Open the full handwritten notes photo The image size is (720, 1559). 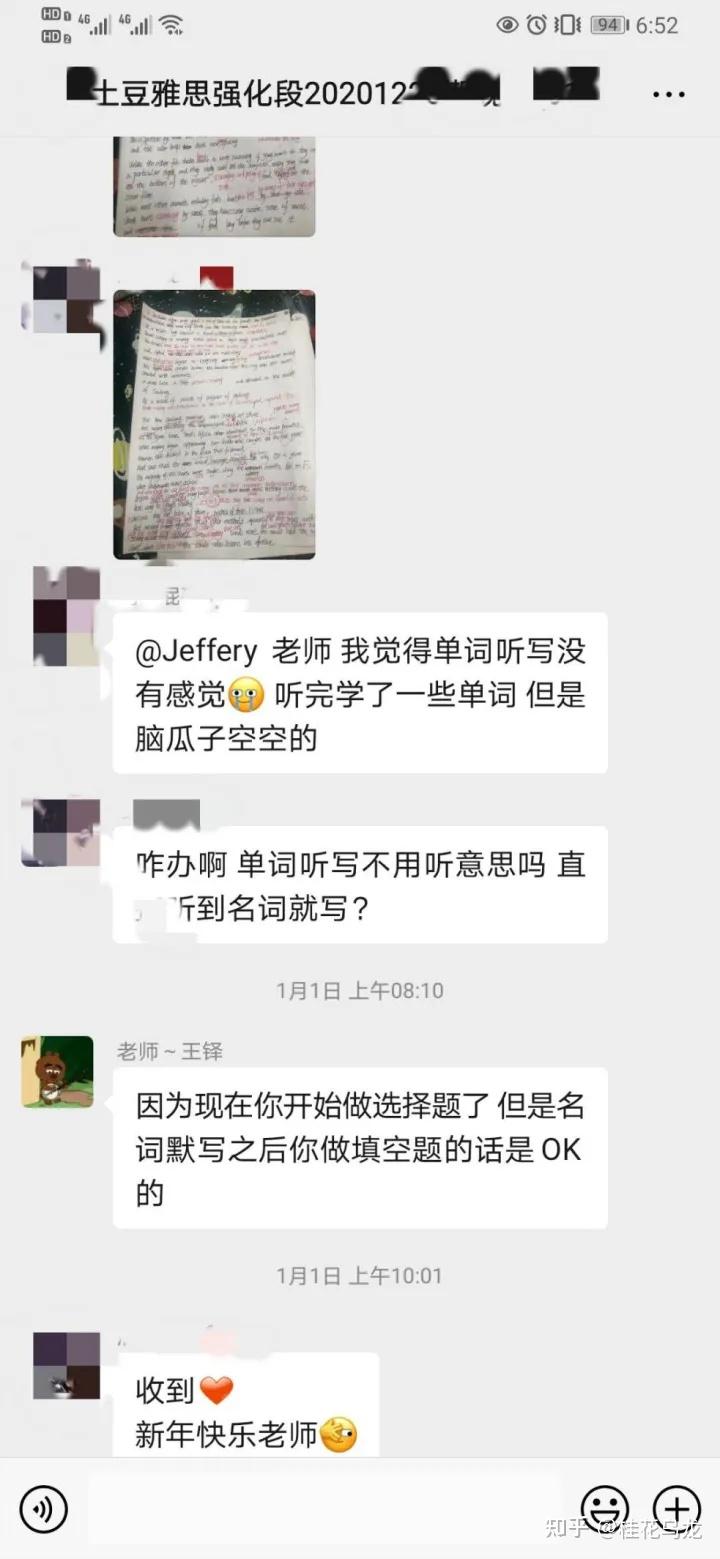coord(214,424)
